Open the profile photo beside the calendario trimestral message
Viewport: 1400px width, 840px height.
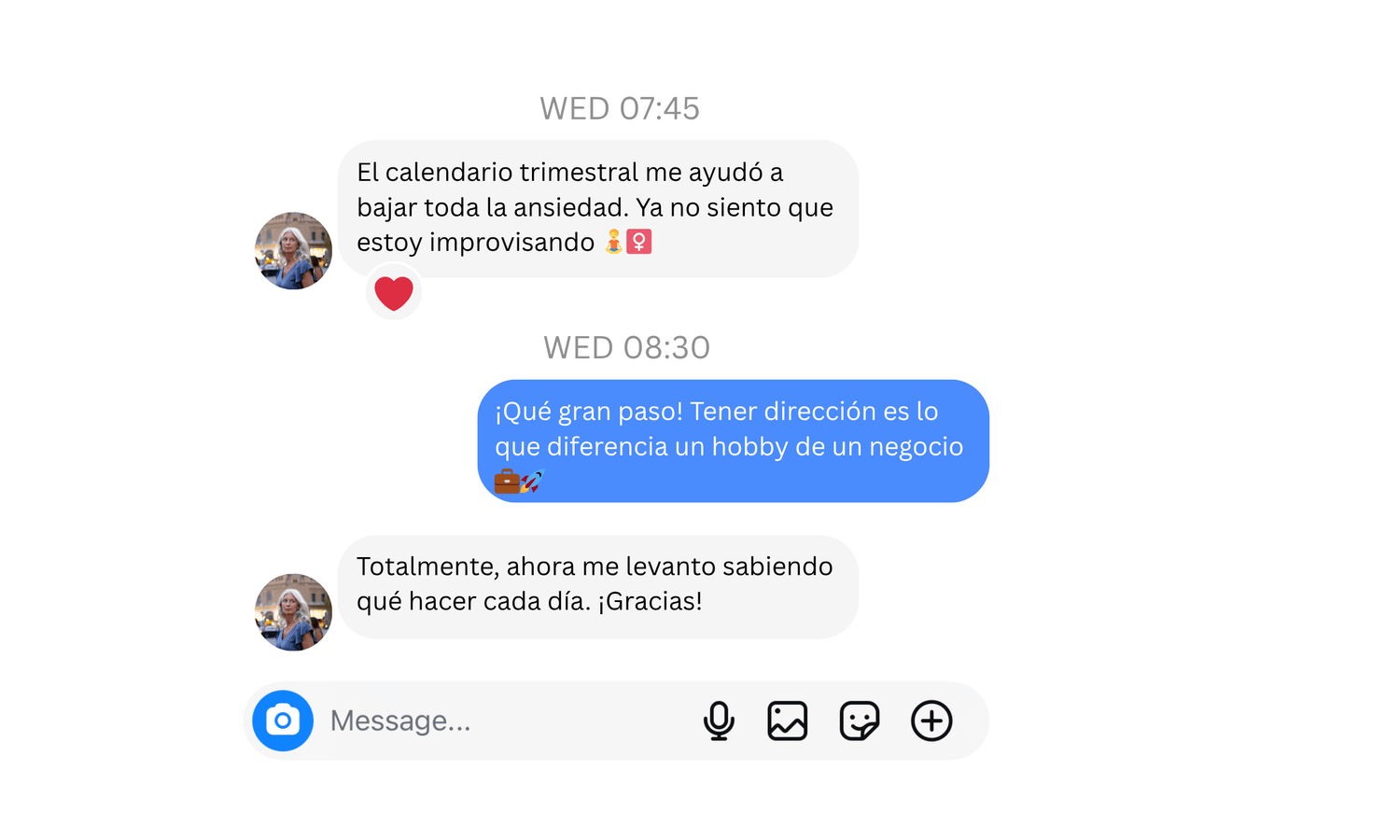293,250
